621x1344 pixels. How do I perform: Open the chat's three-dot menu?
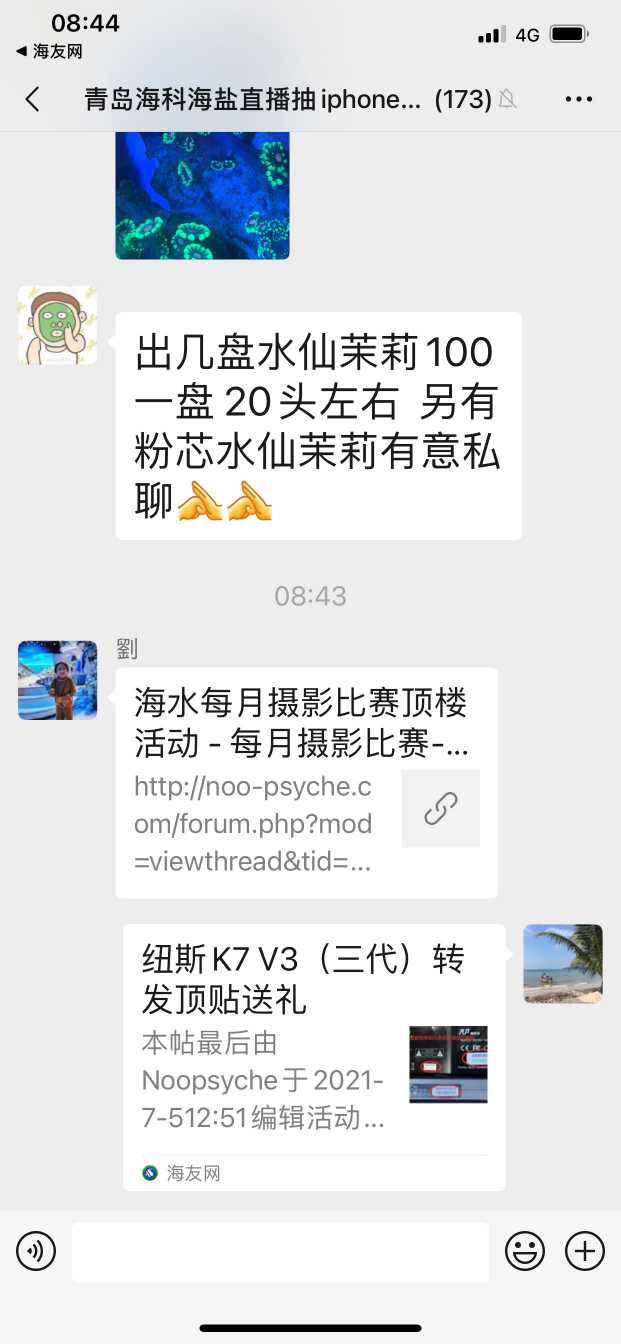(x=579, y=99)
